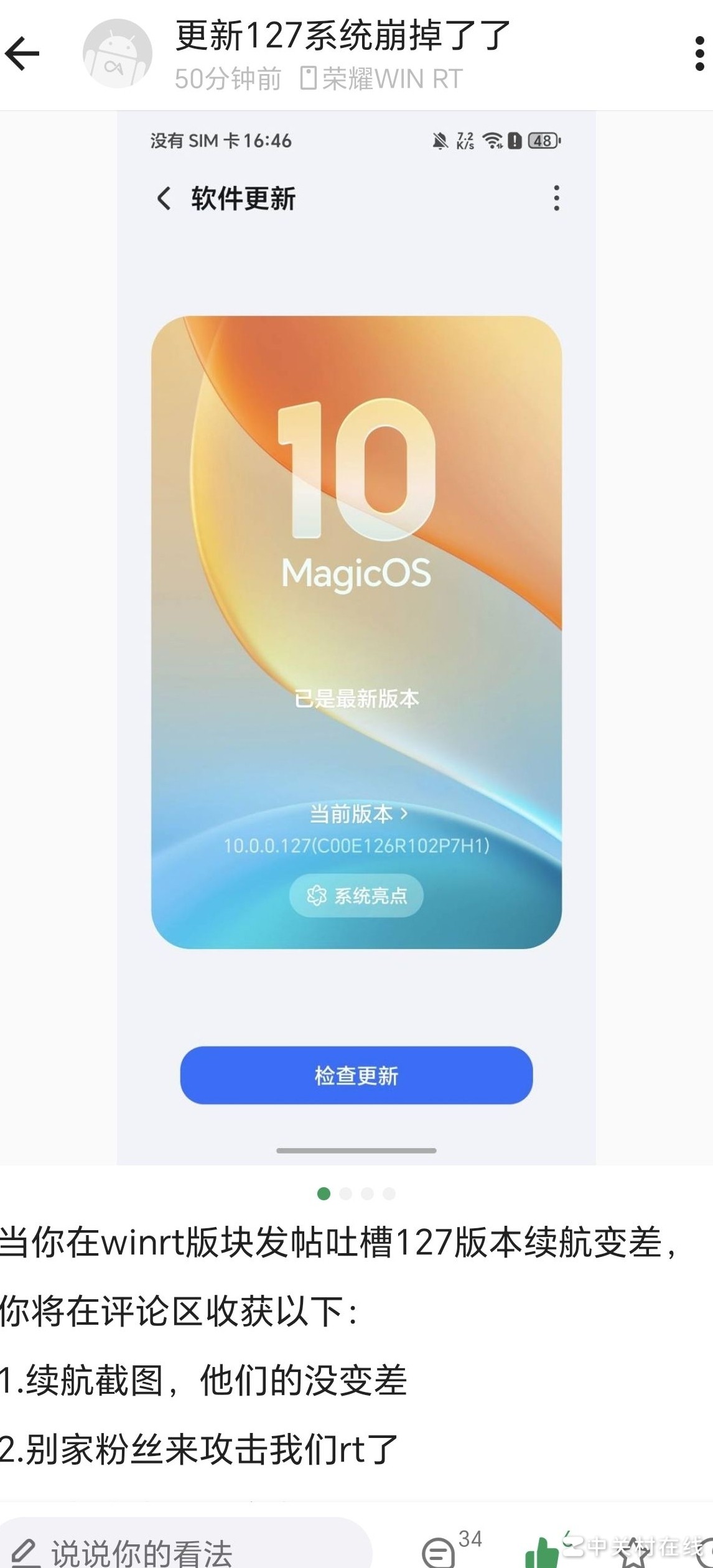Open the post overflow menu
713x1568 pixels.
(x=699, y=54)
